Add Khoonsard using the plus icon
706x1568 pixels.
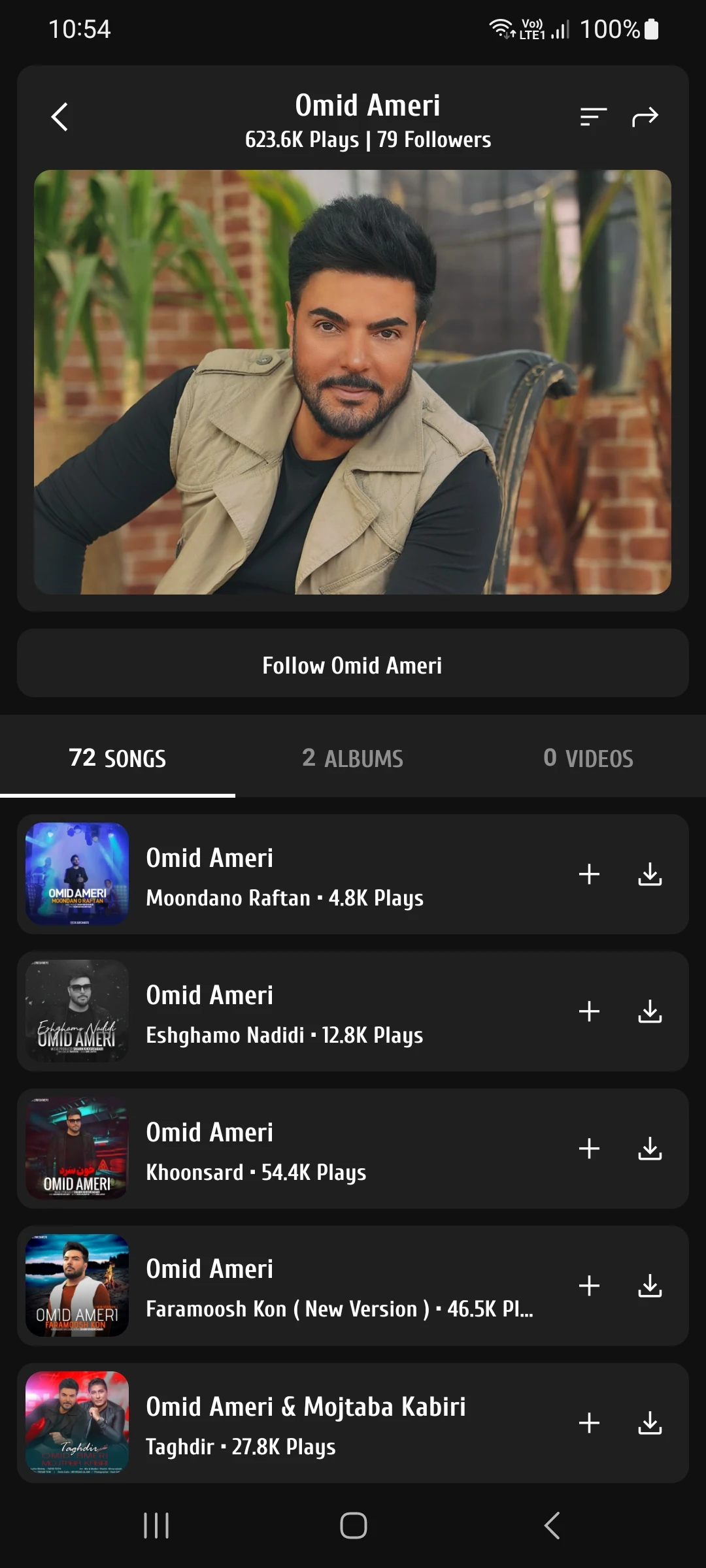click(x=589, y=1149)
